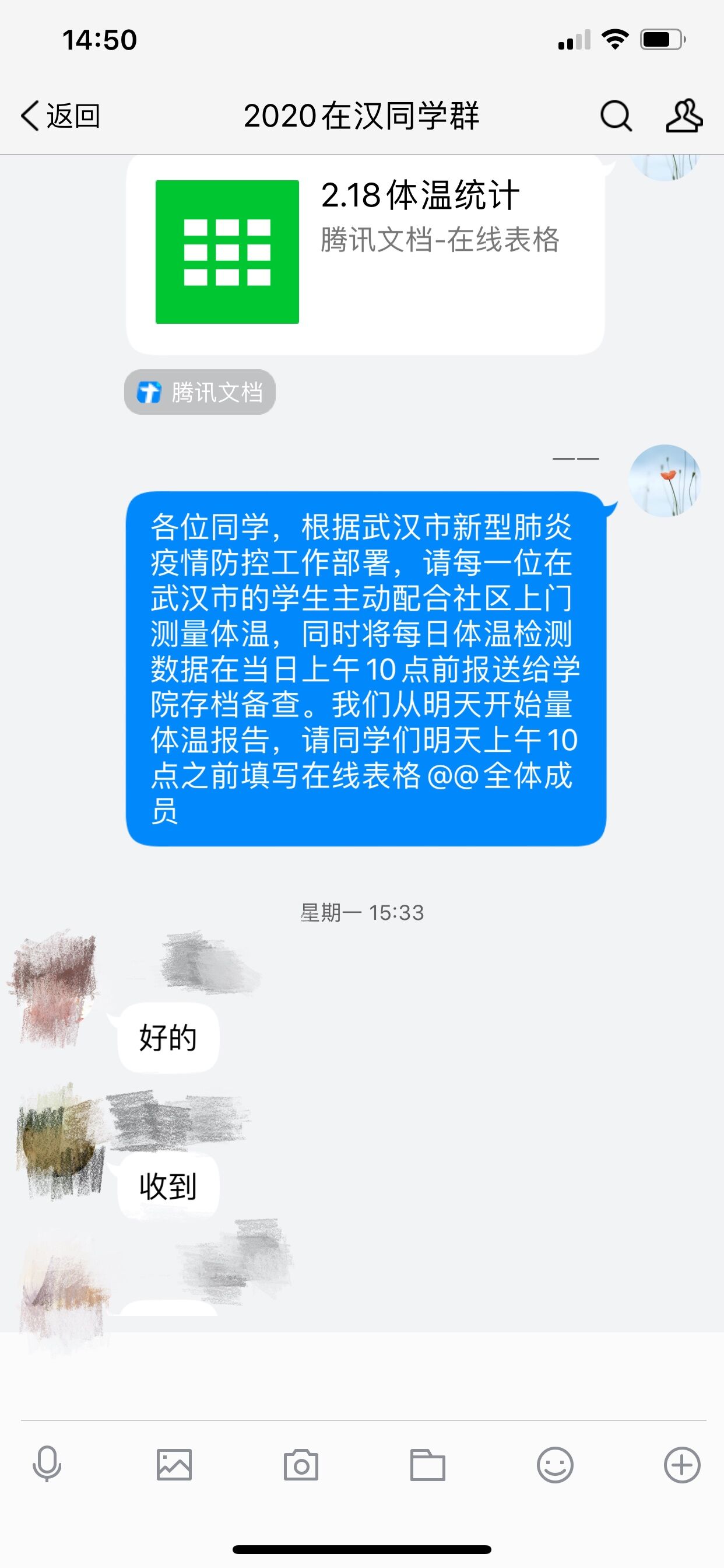Screen dimensions: 724x1568
Task: Open the file sharing folder icon
Action: (x=430, y=1465)
